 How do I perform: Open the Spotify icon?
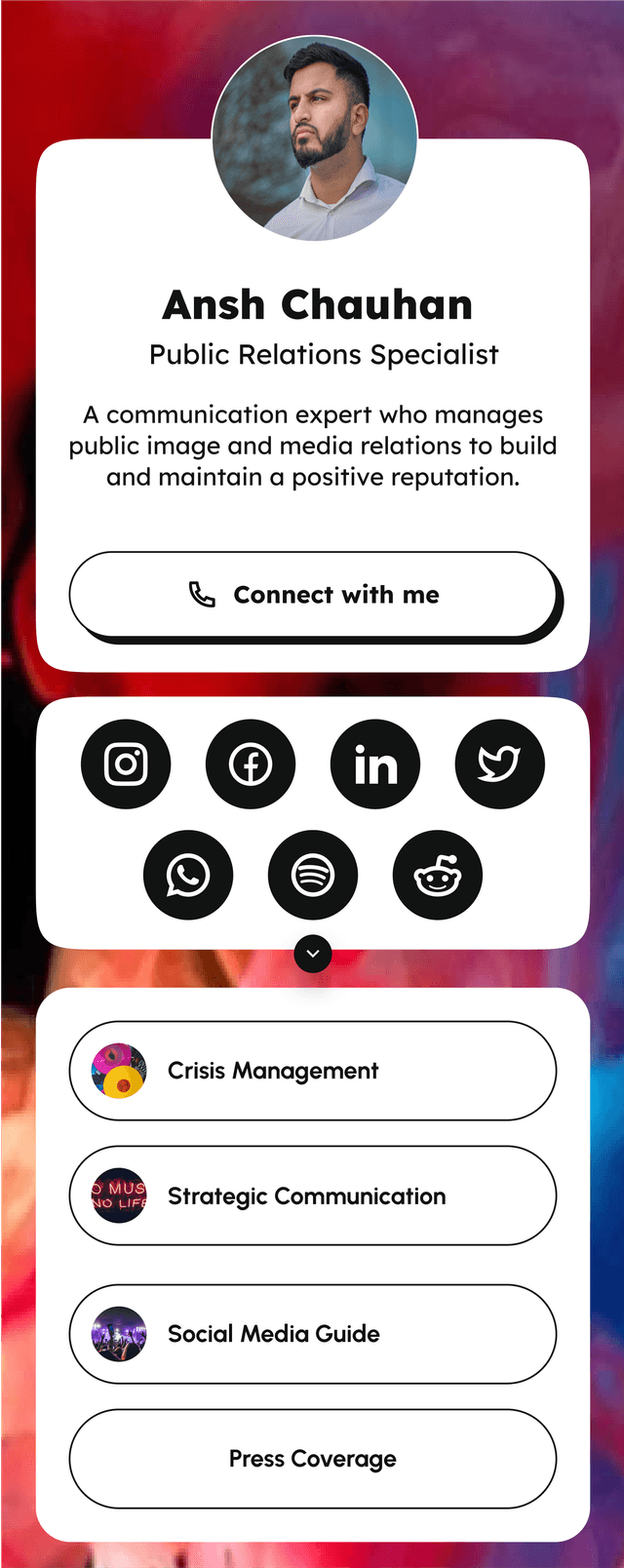point(313,876)
